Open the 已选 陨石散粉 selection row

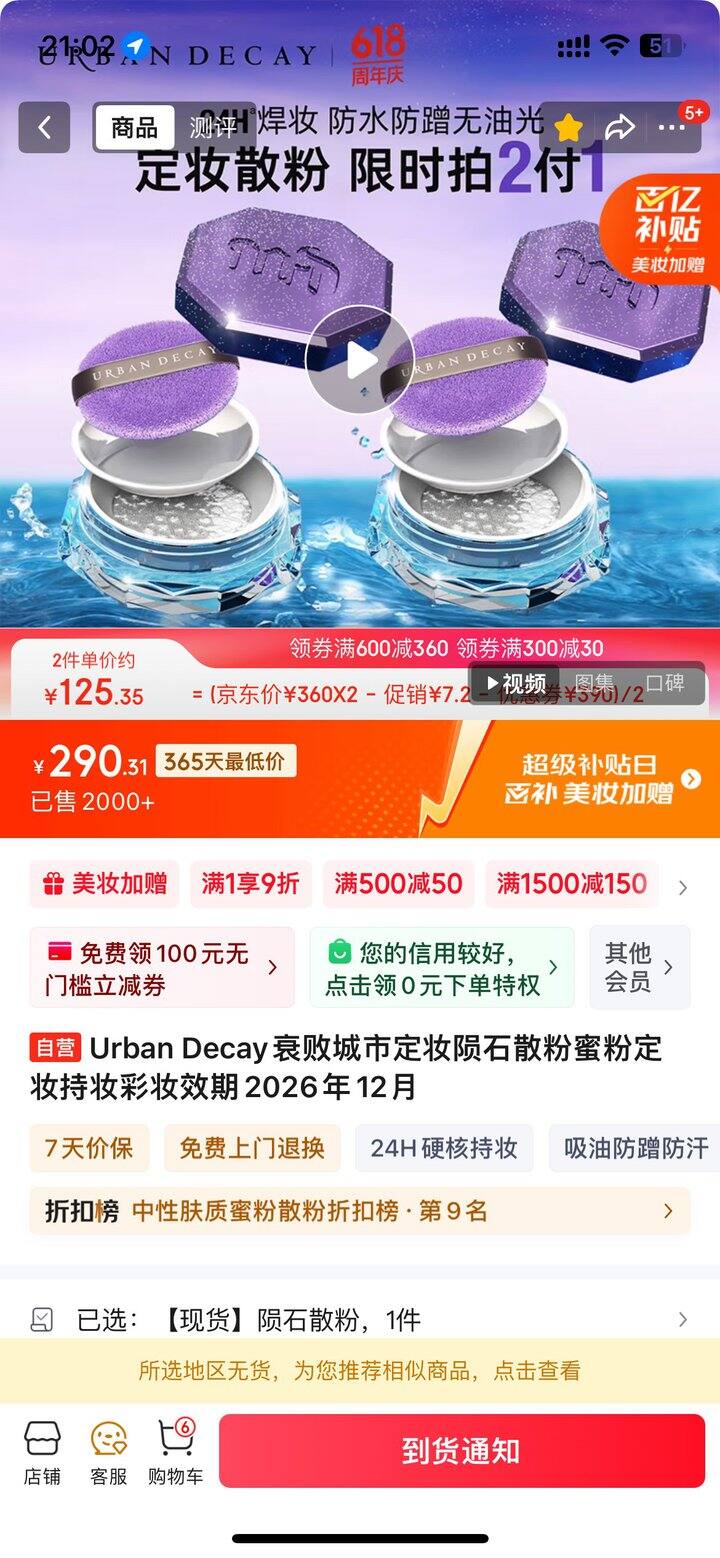(360, 1320)
